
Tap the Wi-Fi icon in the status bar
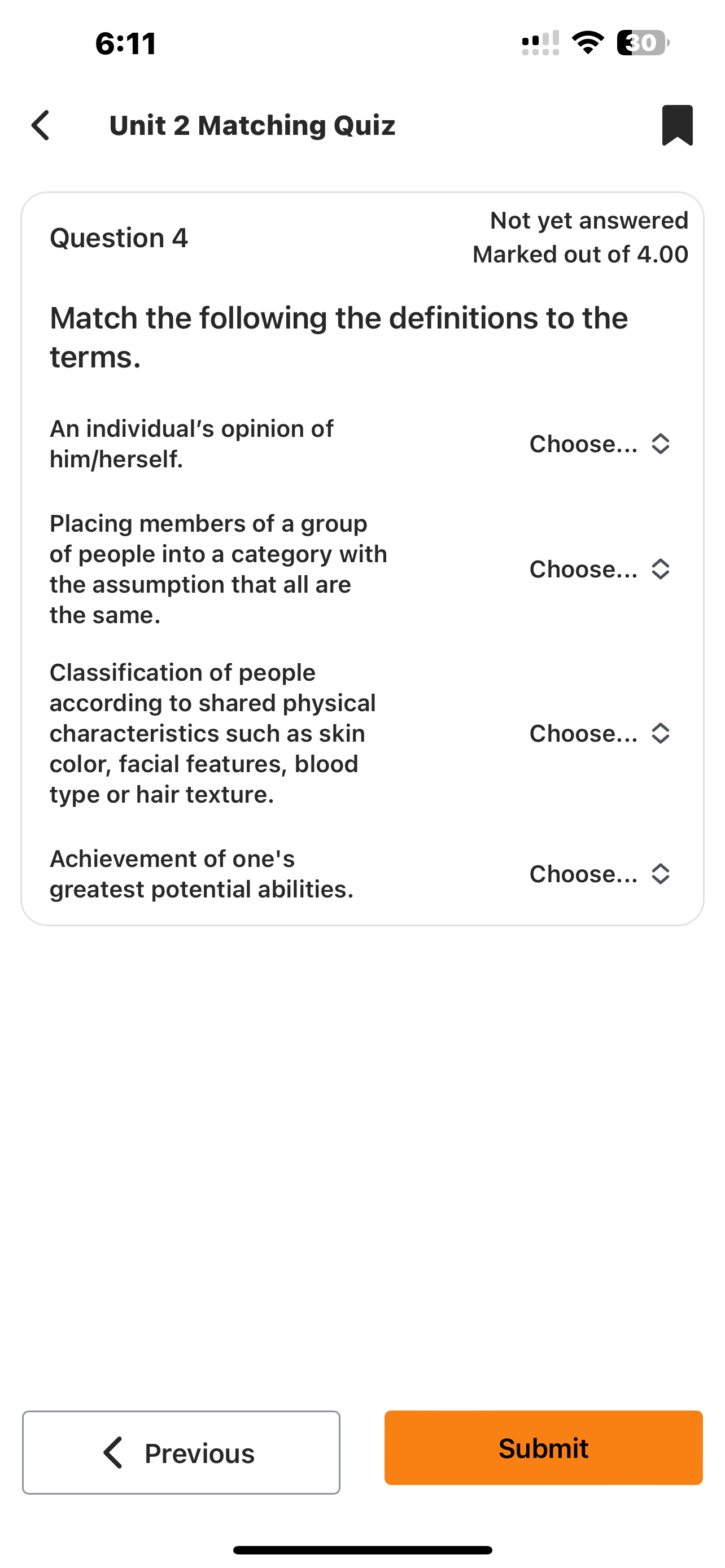coord(588,42)
